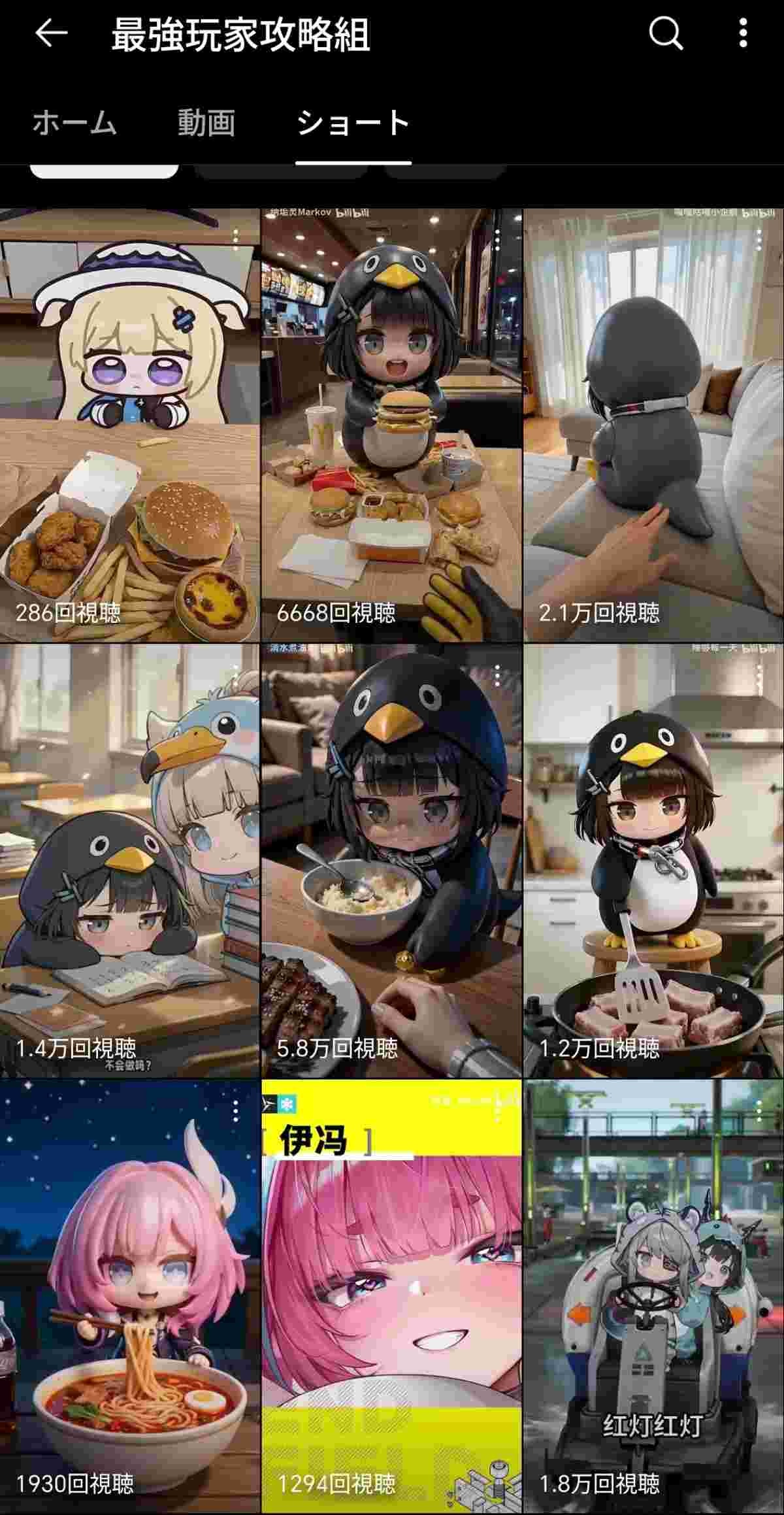Go back from the channel page
This screenshot has height=1515, width=784.
(x=51, y=33)
